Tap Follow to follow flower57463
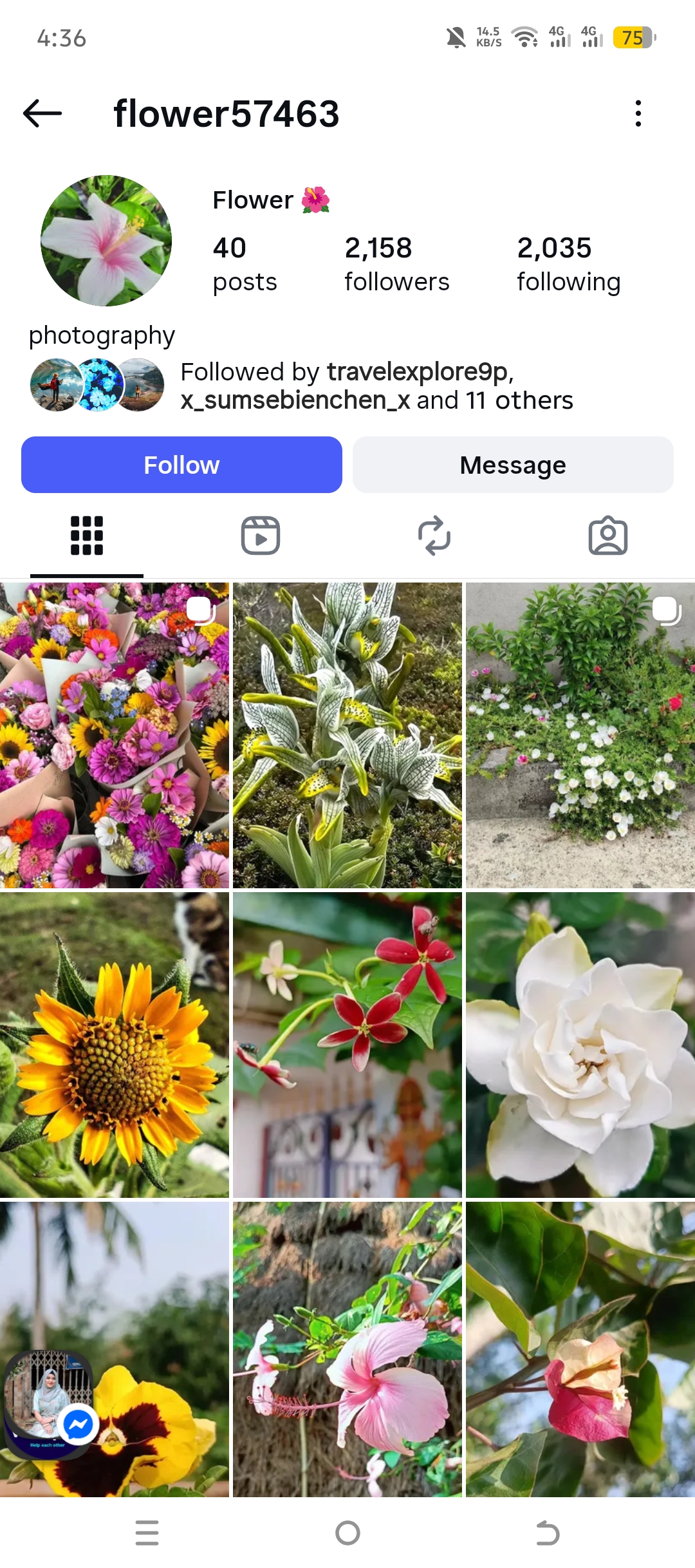The width and height of the screenshot is (695, 1568). (x=181, y=464)
